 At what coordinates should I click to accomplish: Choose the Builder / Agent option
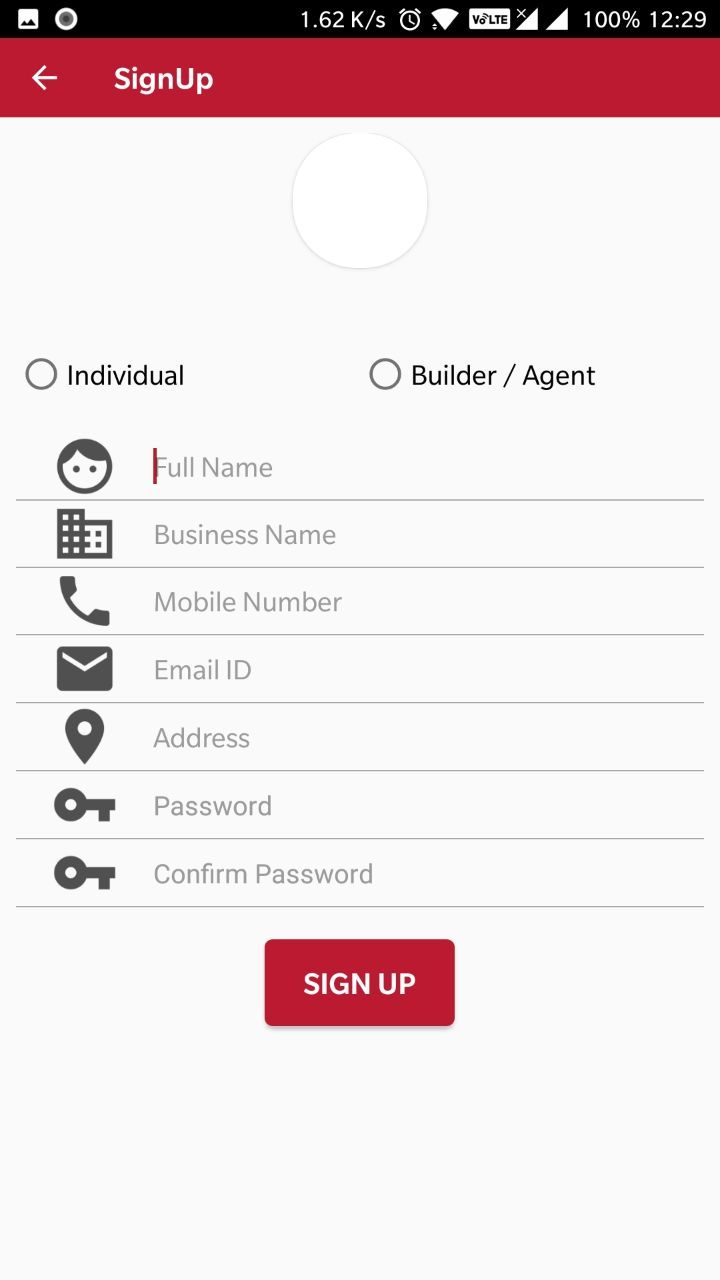(385, 375)
